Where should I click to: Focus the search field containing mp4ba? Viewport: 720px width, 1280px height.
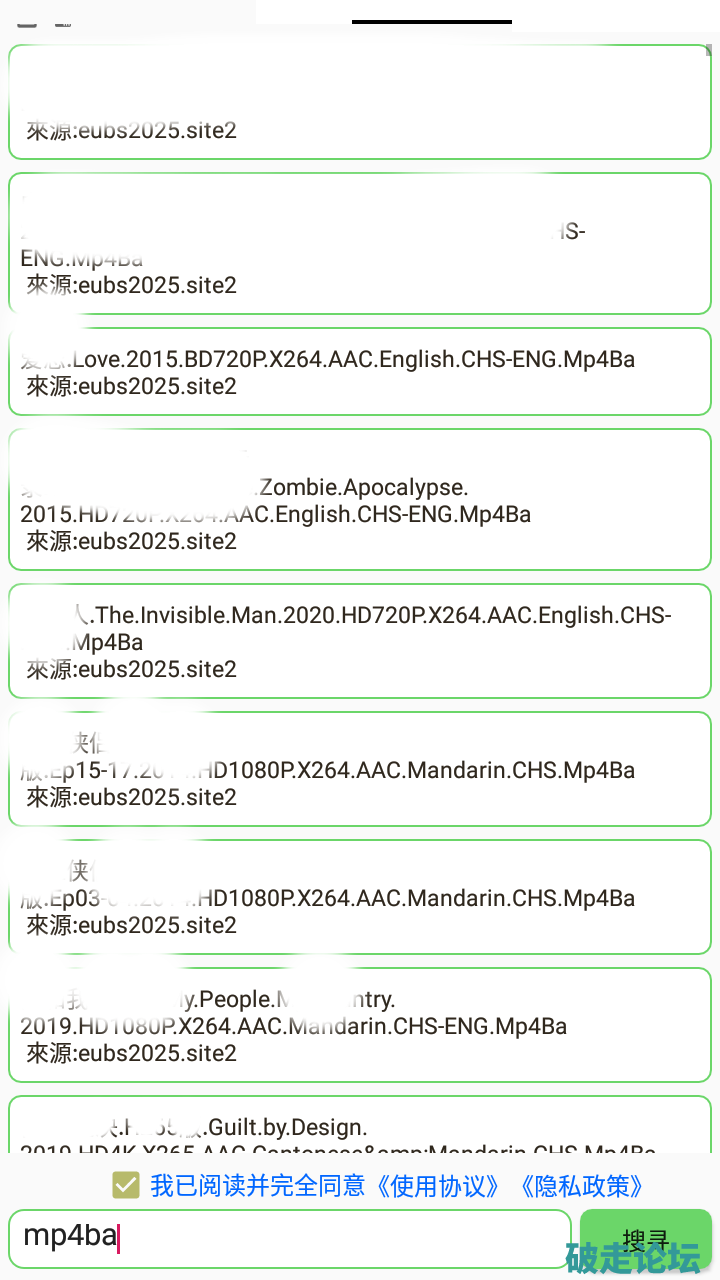(290, 1237)
